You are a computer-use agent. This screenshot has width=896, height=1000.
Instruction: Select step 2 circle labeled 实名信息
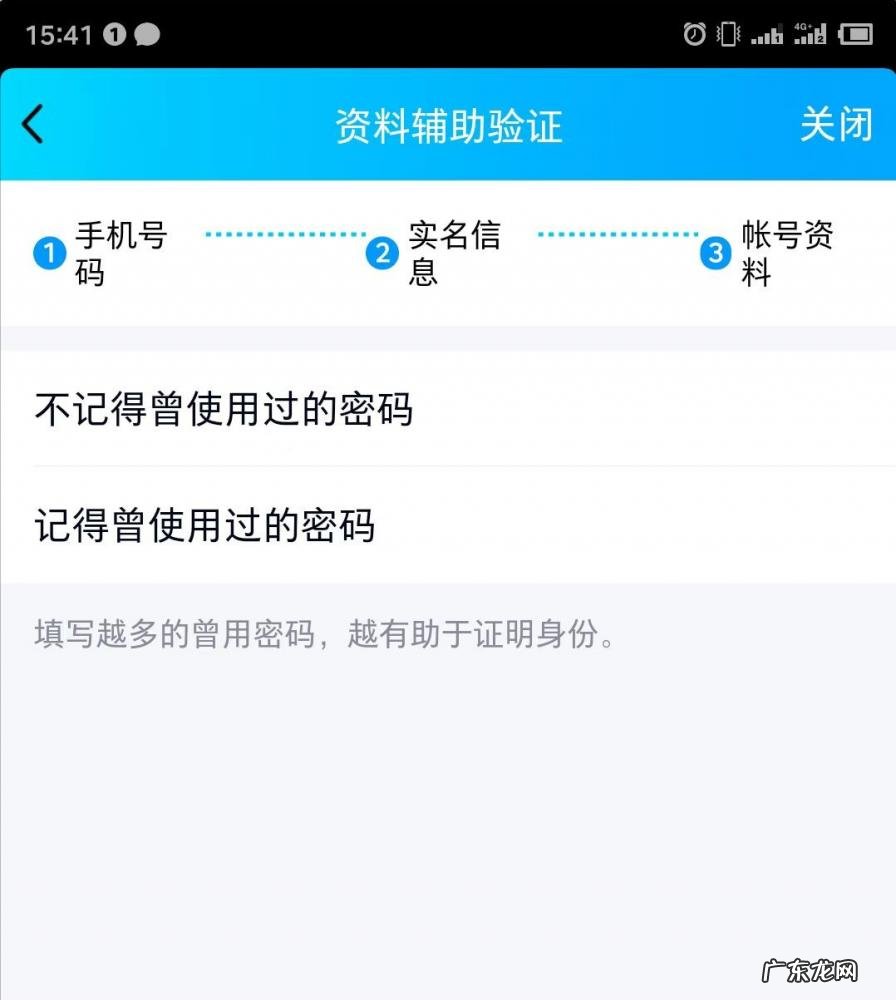(x=382, y=252)
